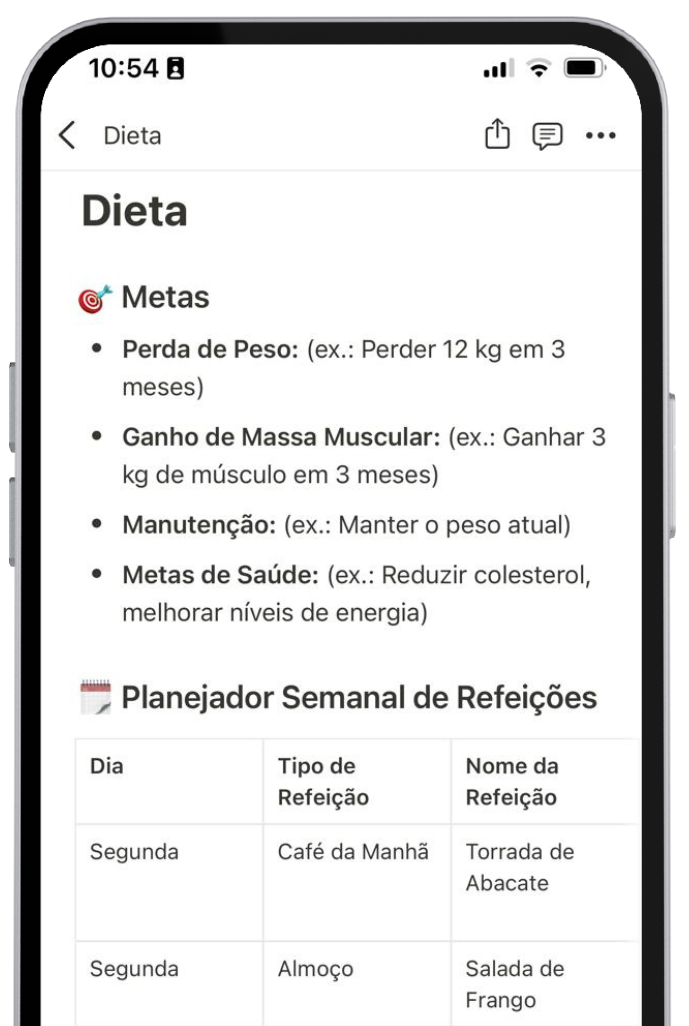Open the page comments
689x1026 pixels.
click(547, 136)
